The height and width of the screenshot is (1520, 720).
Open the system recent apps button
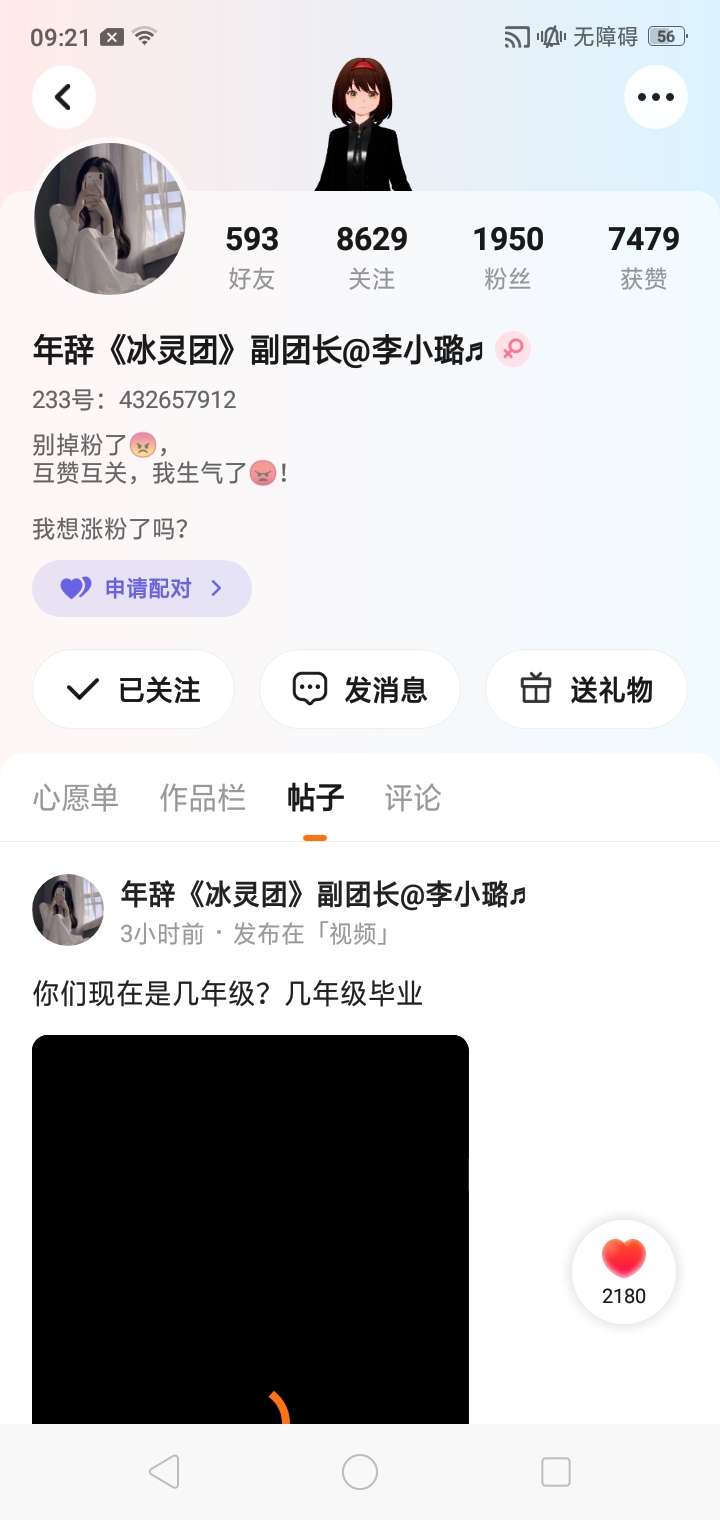click(555, 1472)
